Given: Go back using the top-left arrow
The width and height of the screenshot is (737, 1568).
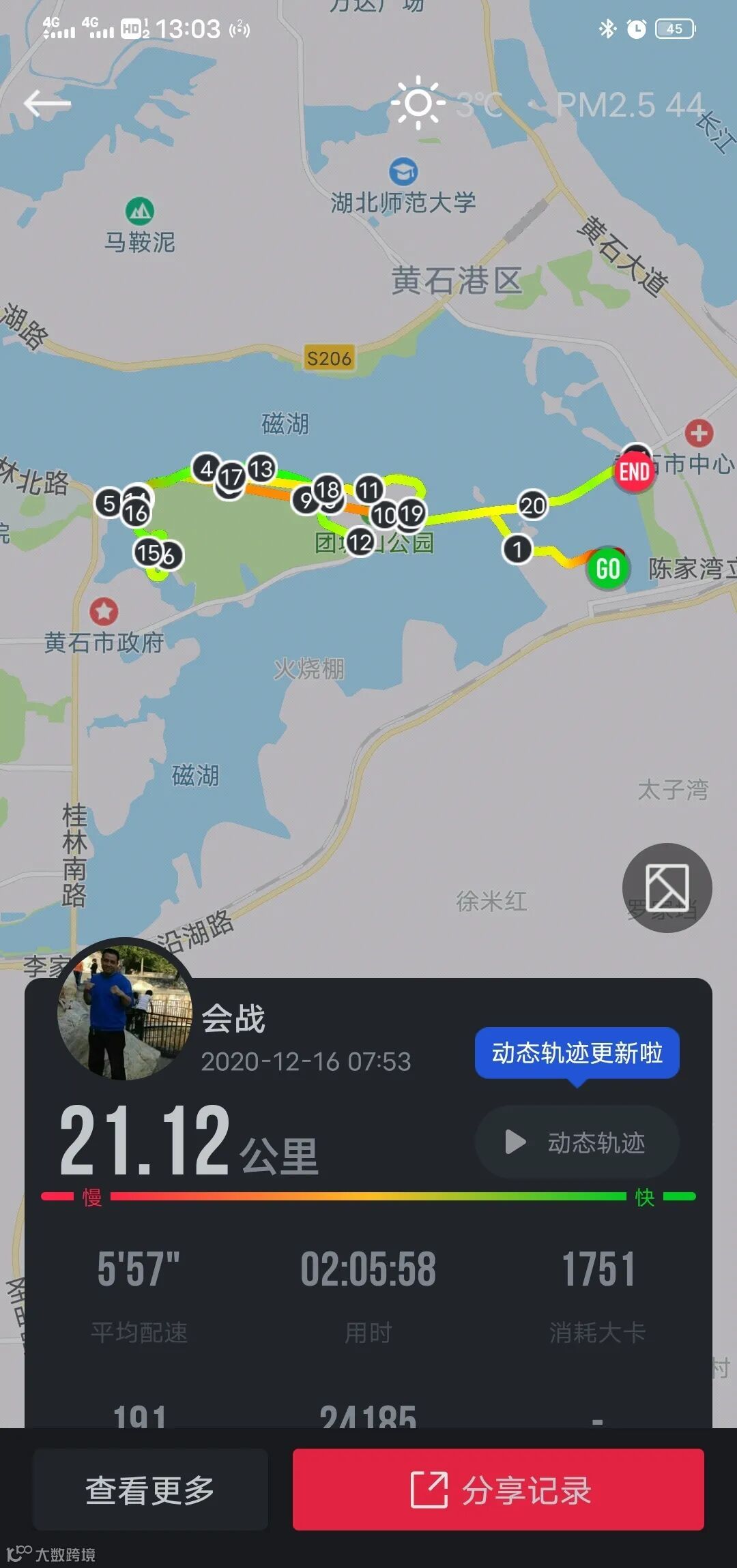Looking at the screenshot, I should [x=47, y=104].
